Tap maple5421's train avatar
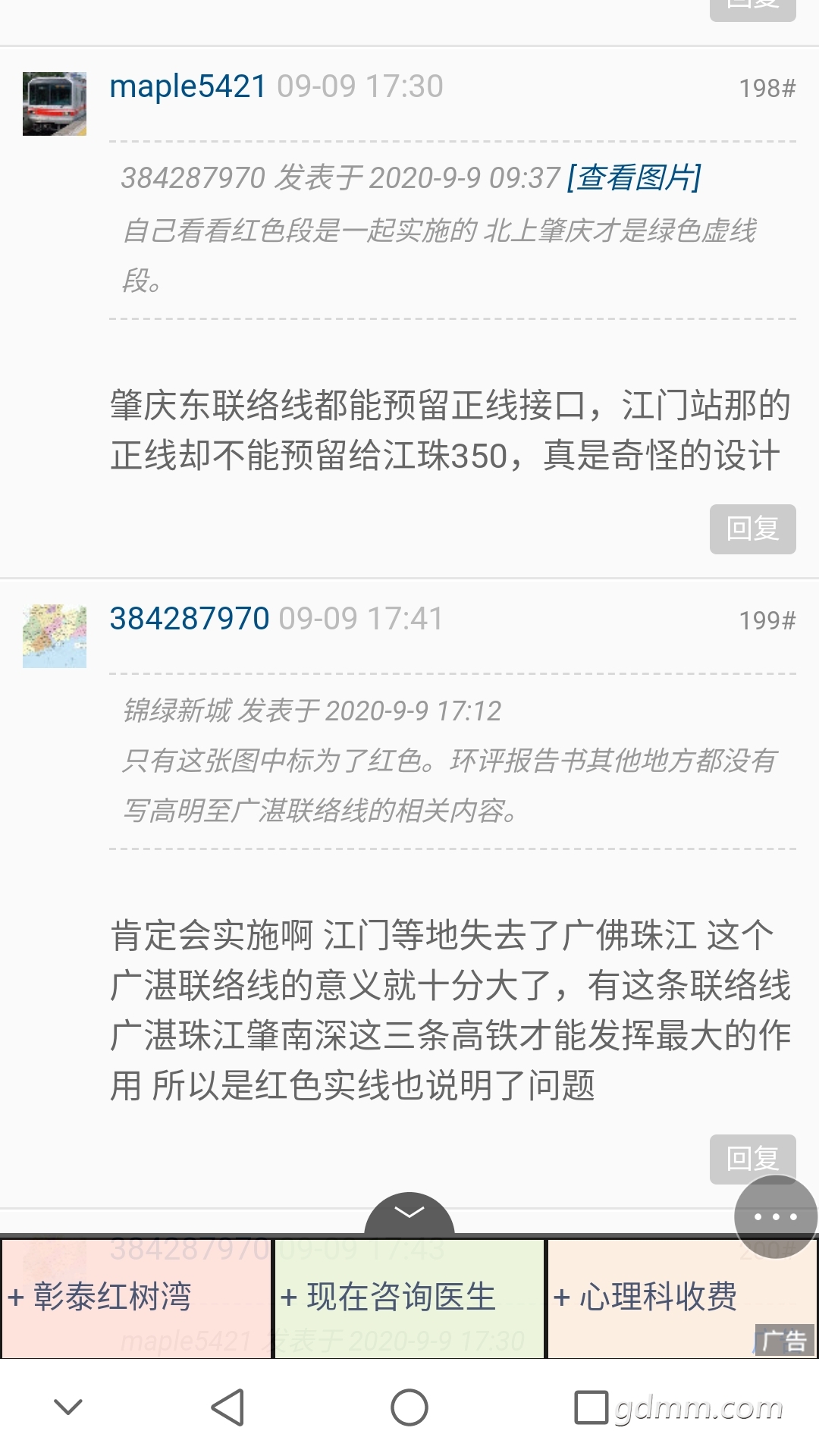 tap(55, 104)
